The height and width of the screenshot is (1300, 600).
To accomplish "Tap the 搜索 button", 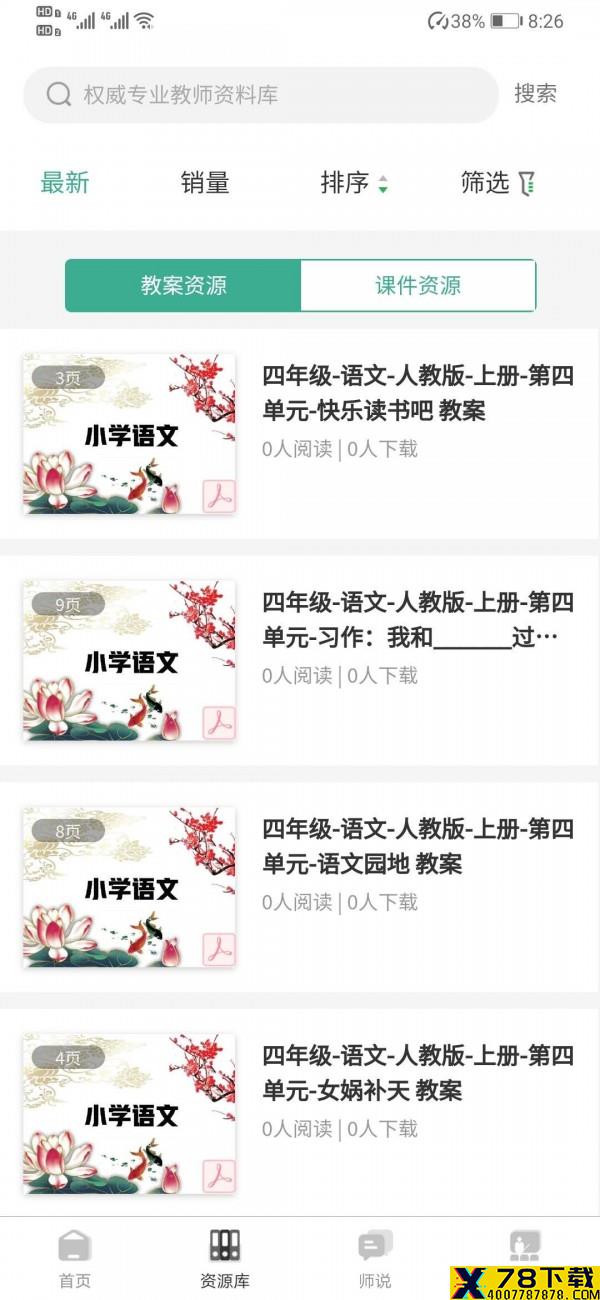I will [x=535, y=94].
